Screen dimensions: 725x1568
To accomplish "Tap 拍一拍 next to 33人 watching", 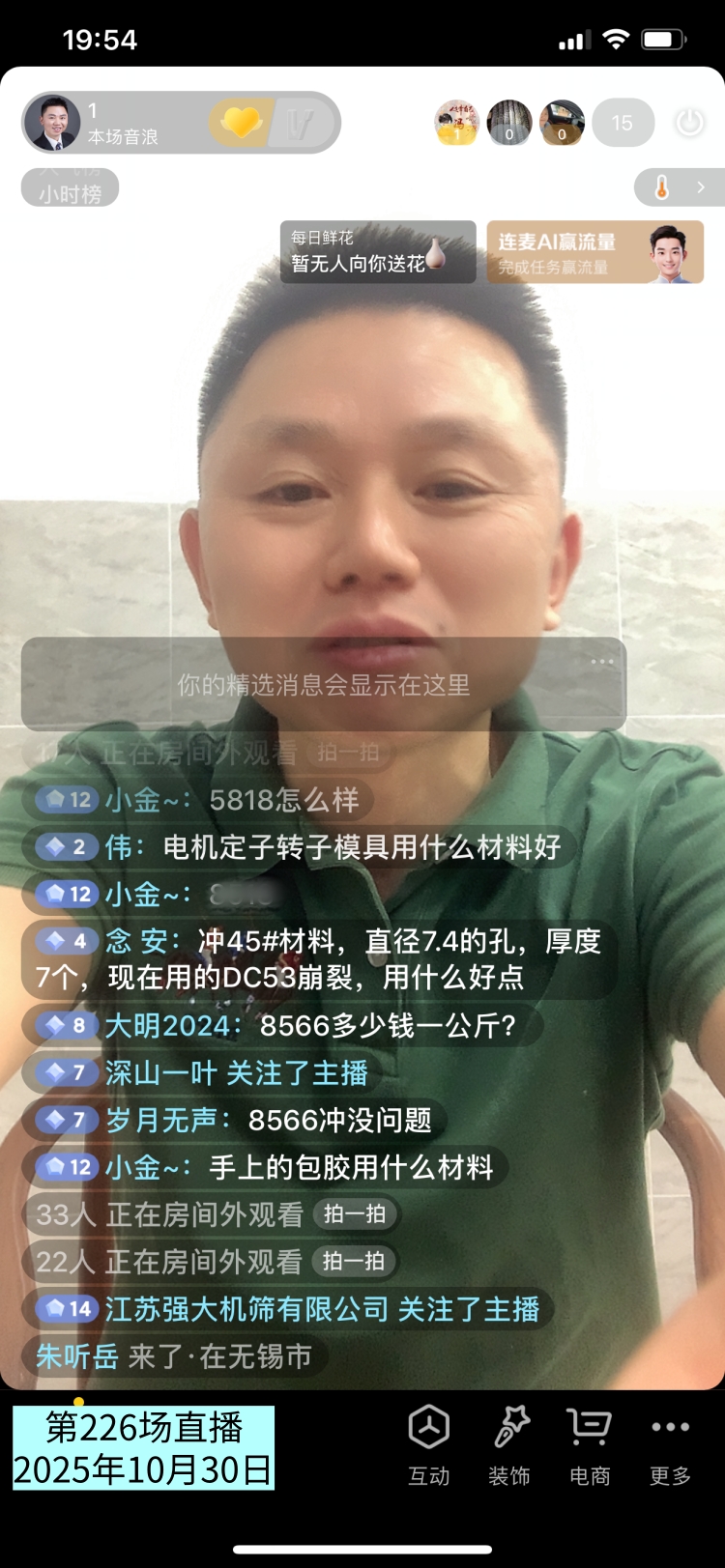I will click(x=355, y=1214).
